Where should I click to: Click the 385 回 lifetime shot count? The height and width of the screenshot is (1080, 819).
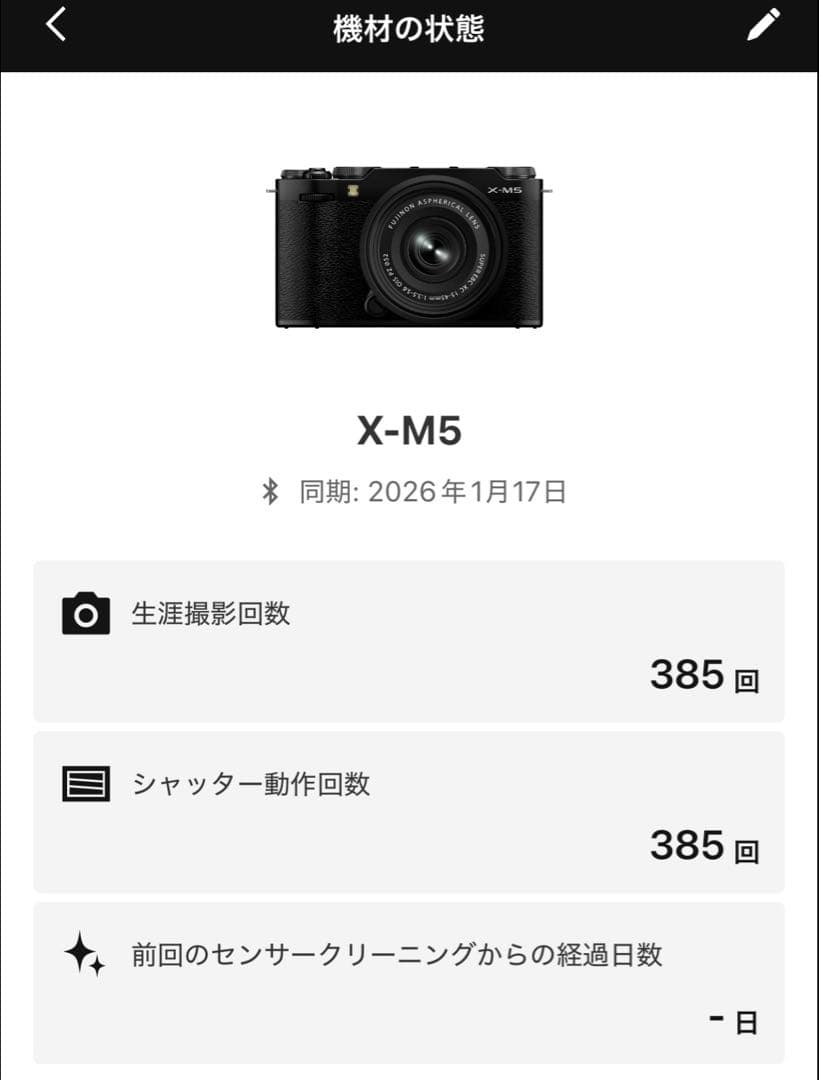point(700,676)
